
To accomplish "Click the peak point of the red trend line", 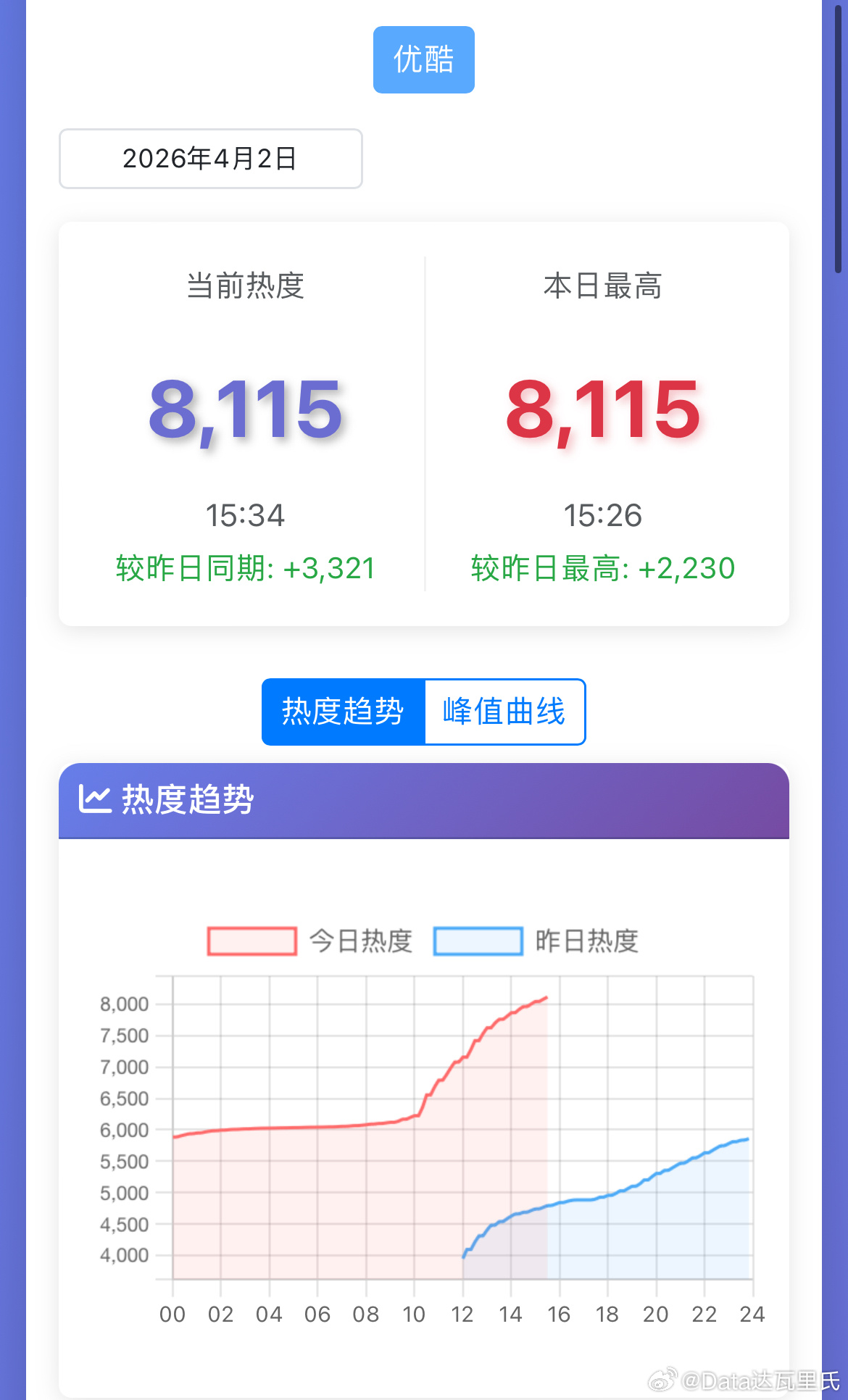I will click(546, 998).
